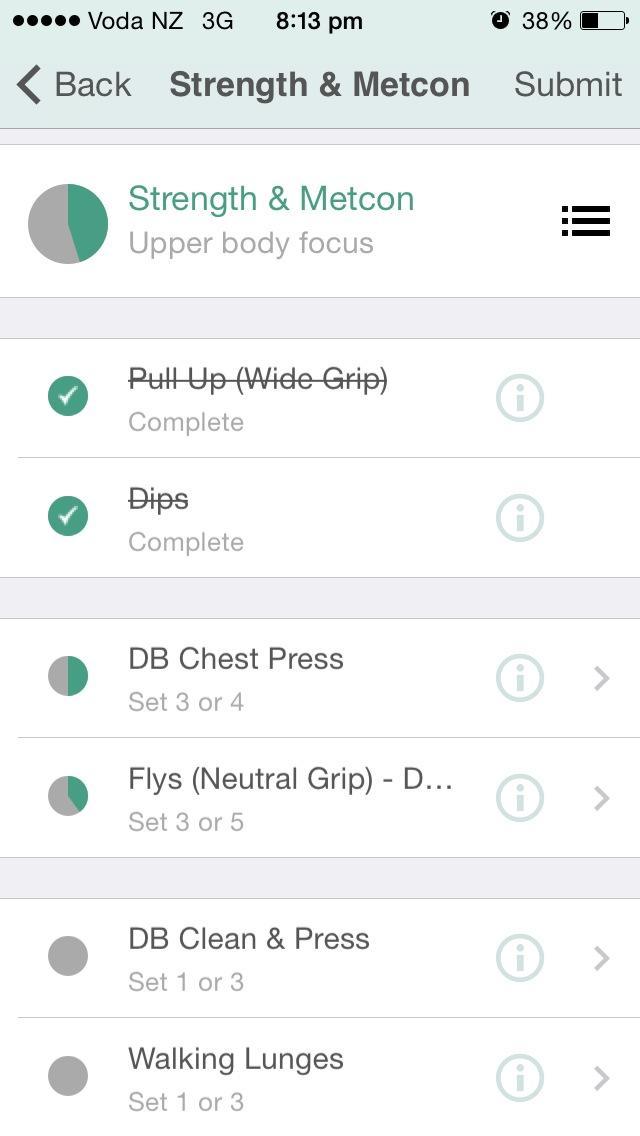Viewport: 640px width, 1136px height.
Task: Show info for Walking Lunges
Action: [520, 1078]
